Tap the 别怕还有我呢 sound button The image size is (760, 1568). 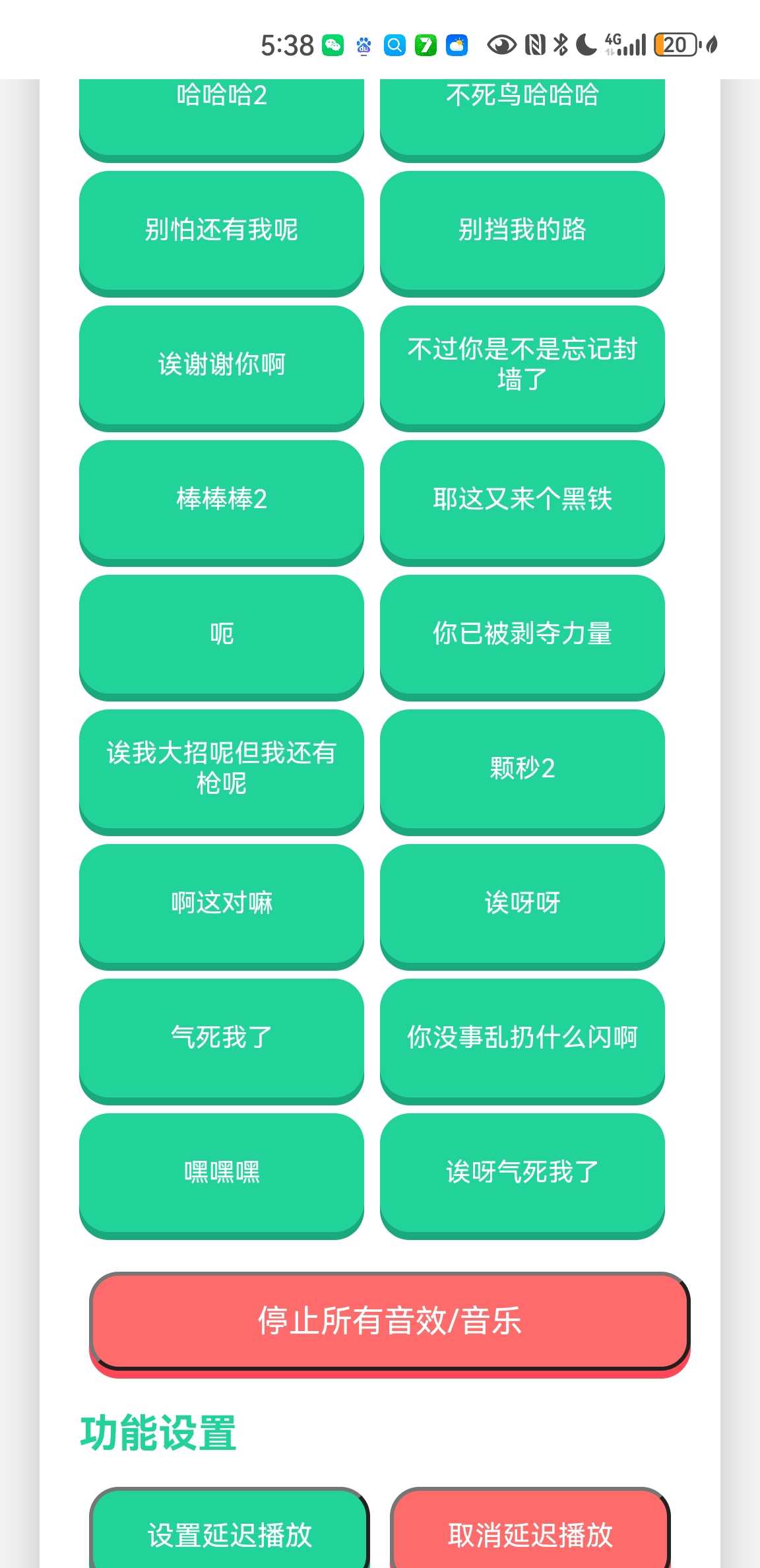(222, 230)
